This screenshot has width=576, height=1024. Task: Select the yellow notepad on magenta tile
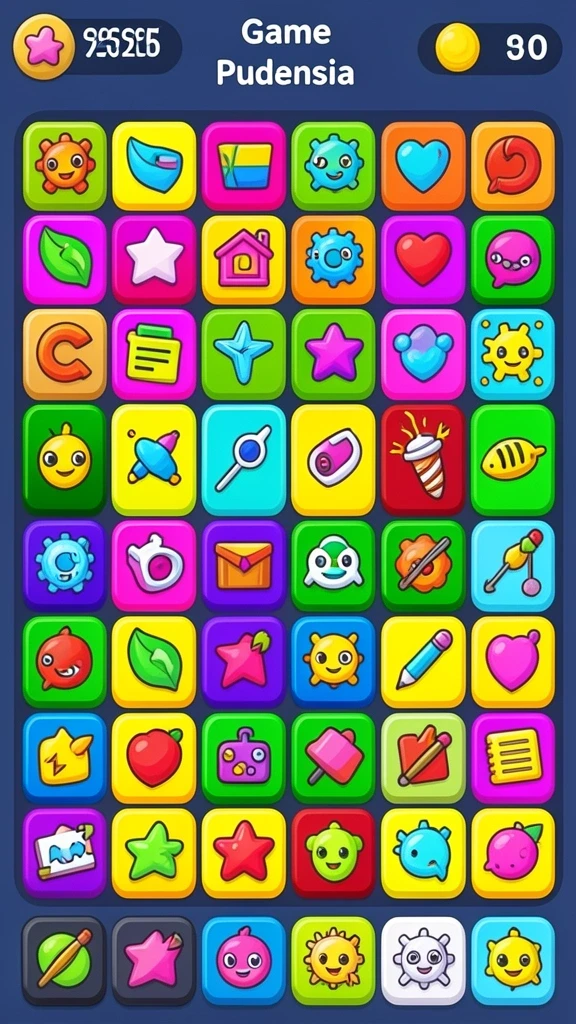[x=513, y=758]
